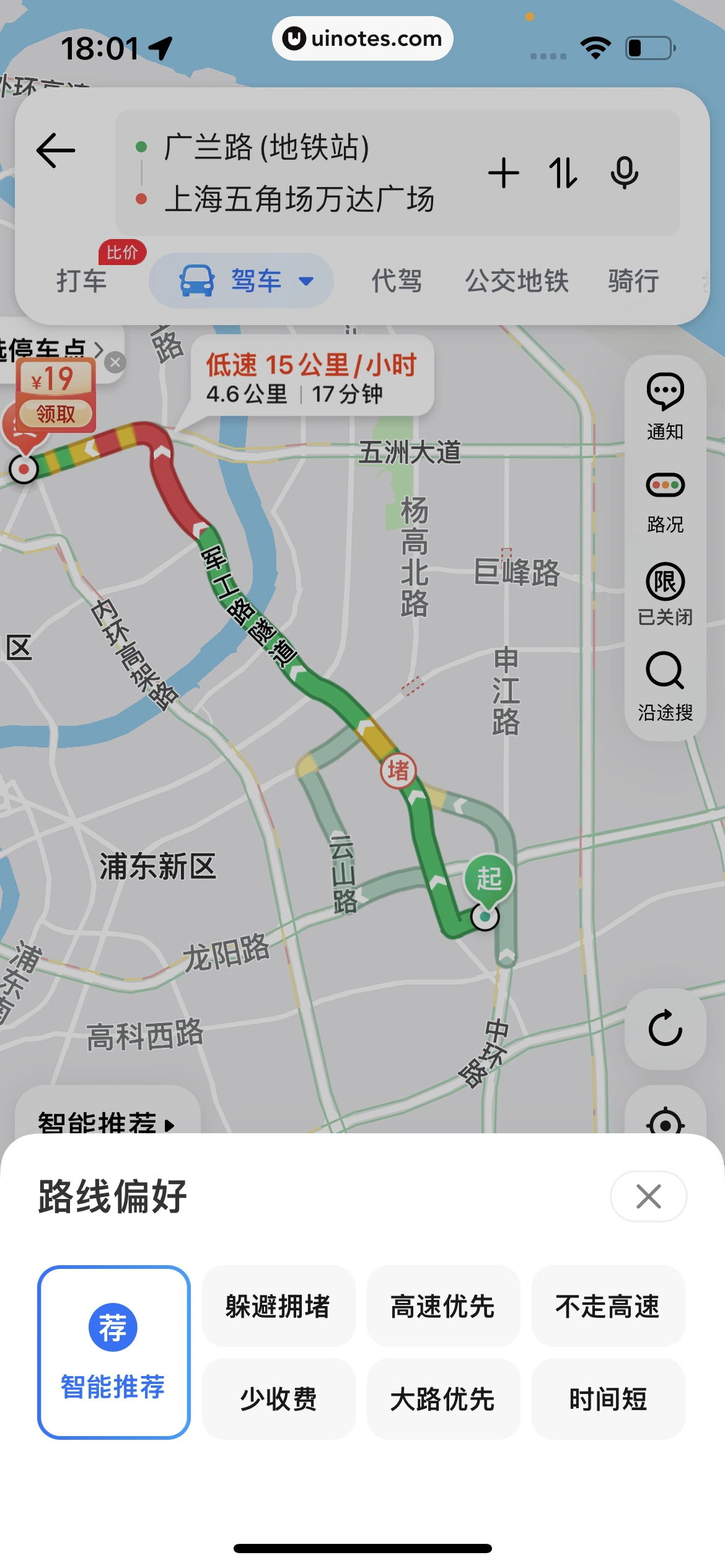Go back using the arrow
This screenshot has width=725, height=1568.
click(56, 151)
